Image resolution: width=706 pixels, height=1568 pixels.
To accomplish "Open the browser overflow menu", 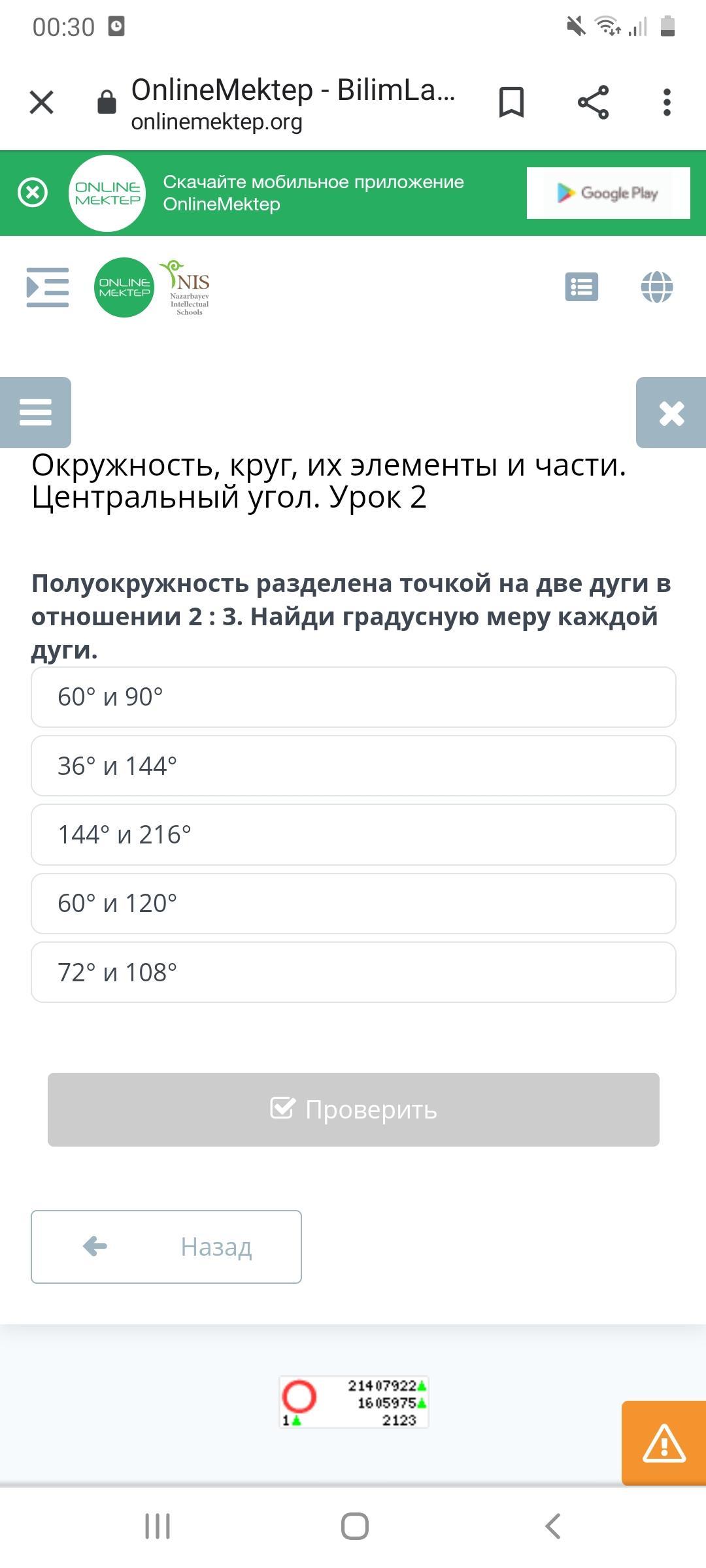I will pyautogui.click(x=667, y=103).
